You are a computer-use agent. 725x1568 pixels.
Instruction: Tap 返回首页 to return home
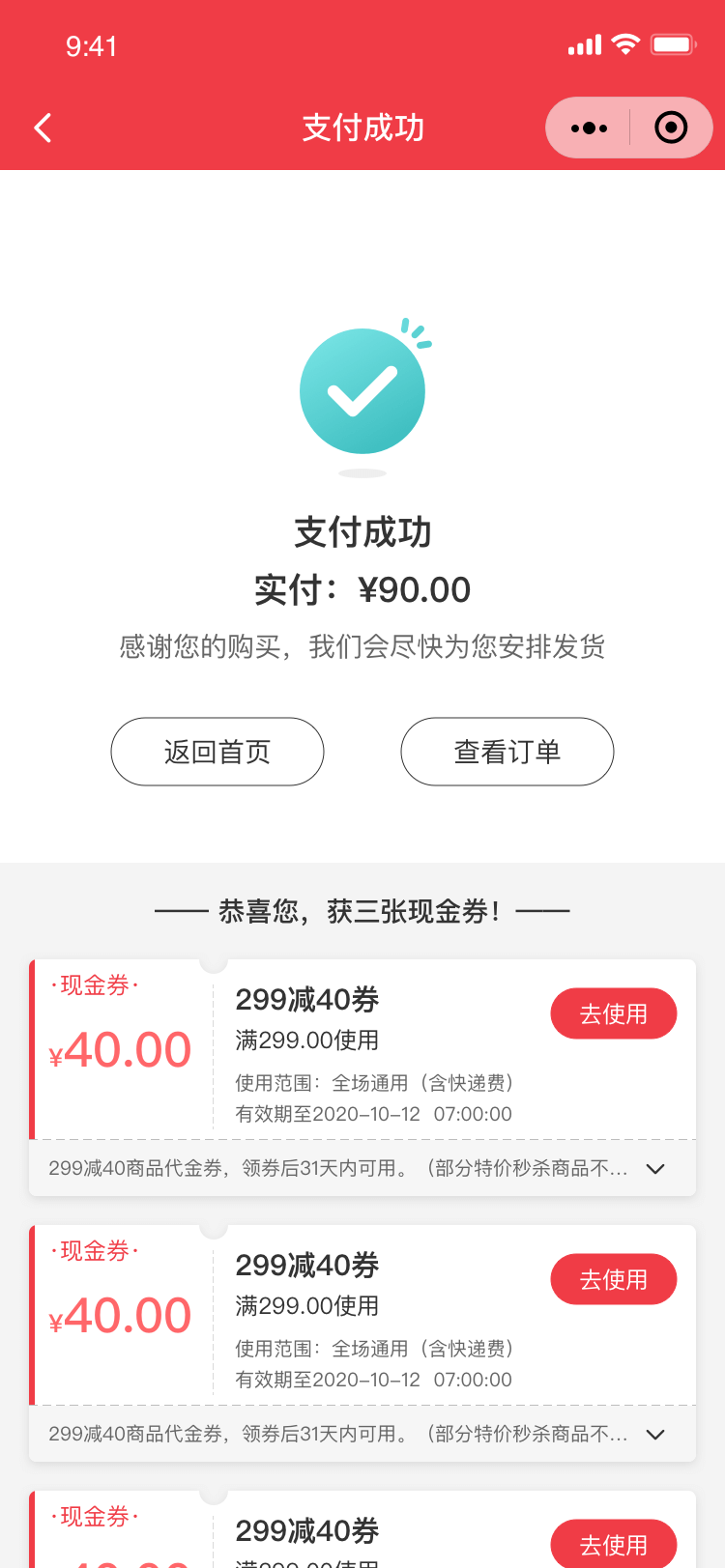coord(217,752)
